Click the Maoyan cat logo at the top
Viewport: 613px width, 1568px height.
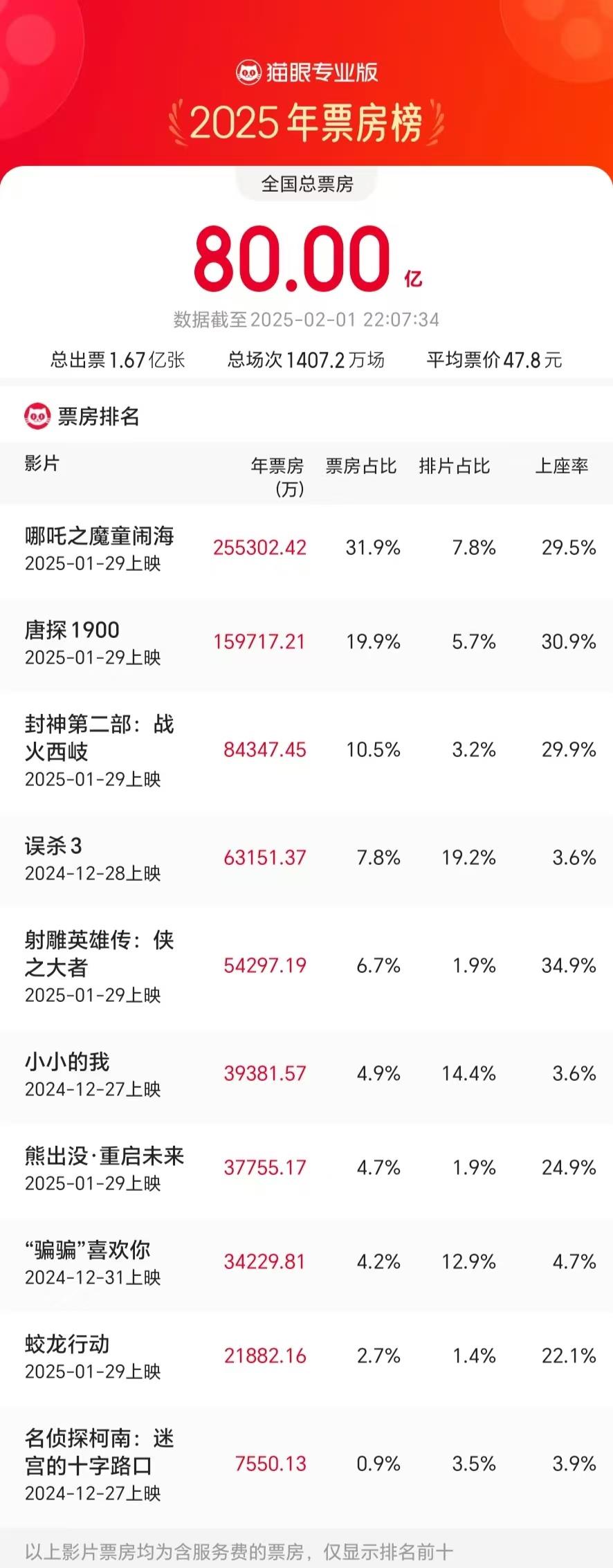pyautogui.click(x=249, y=69)
